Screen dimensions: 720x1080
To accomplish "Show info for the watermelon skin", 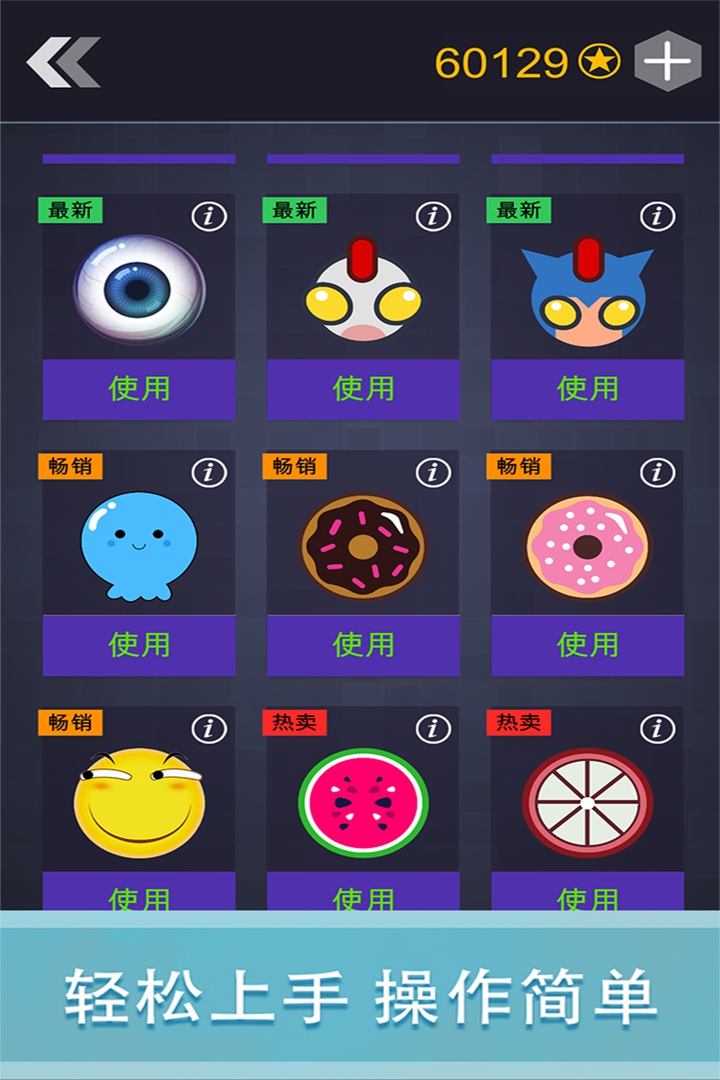I will (x=433, y=728).
